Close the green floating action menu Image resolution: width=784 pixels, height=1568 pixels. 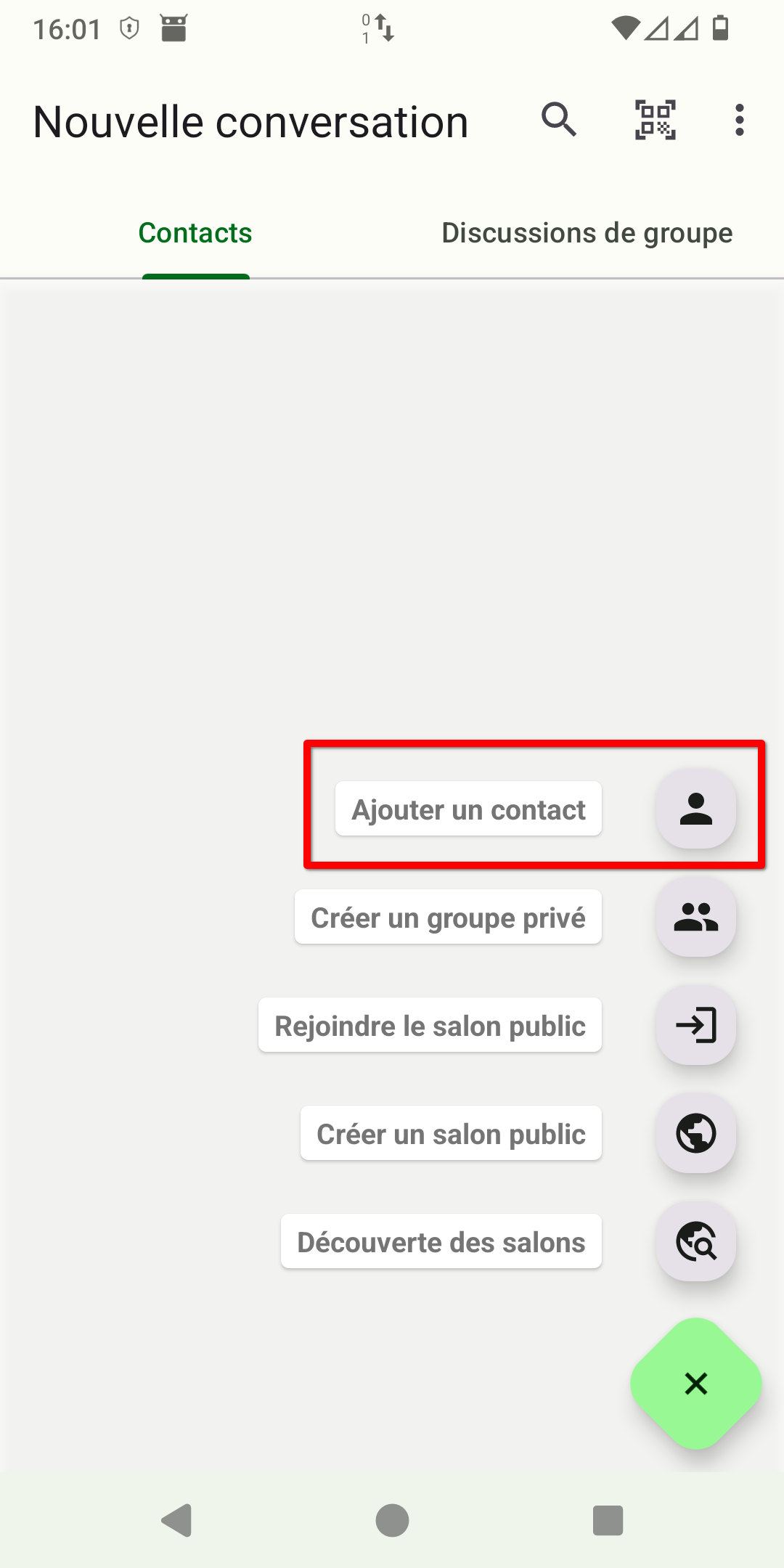coord(695,1384)
